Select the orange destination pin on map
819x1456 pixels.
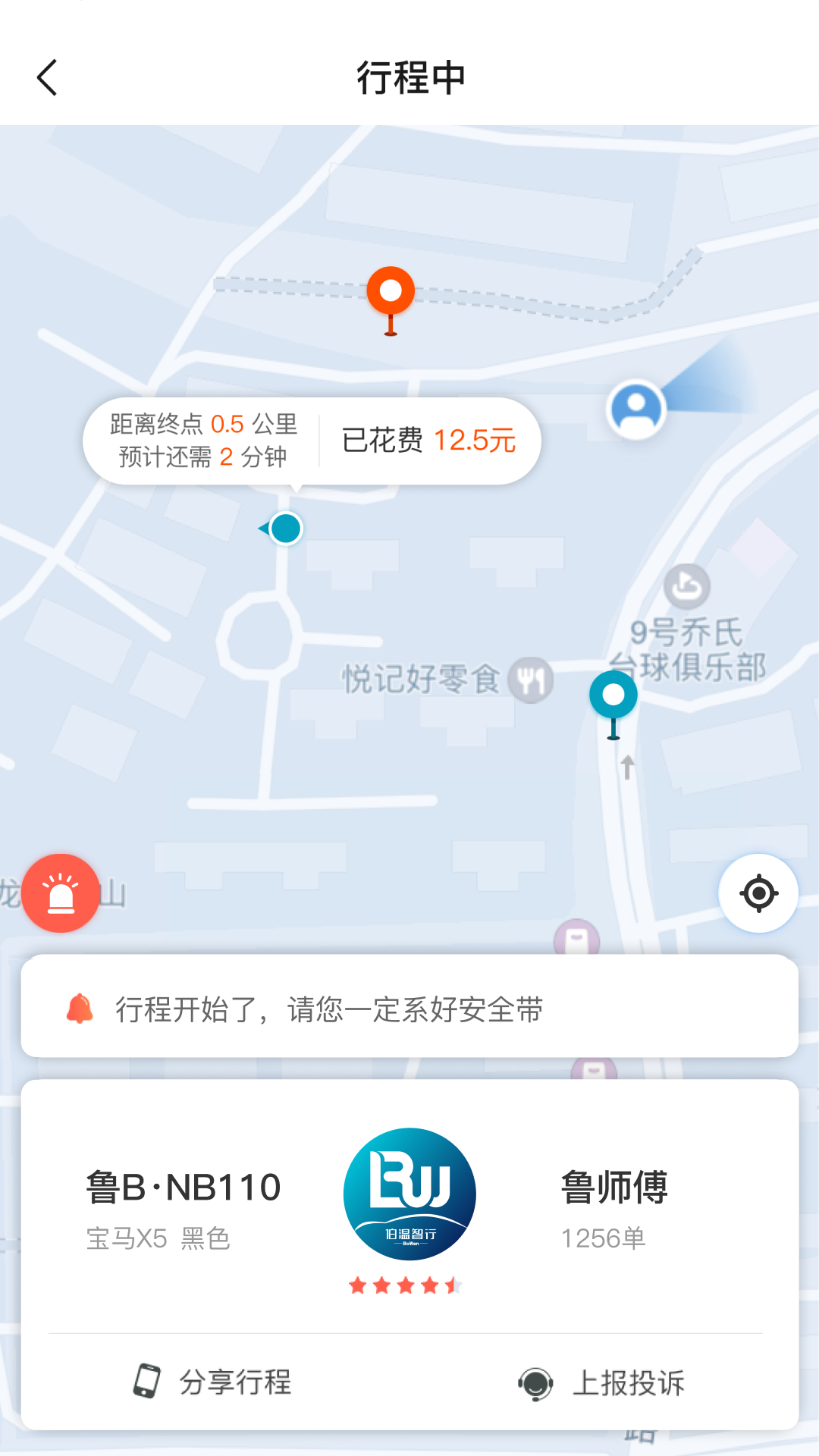(x=391, y=292)
